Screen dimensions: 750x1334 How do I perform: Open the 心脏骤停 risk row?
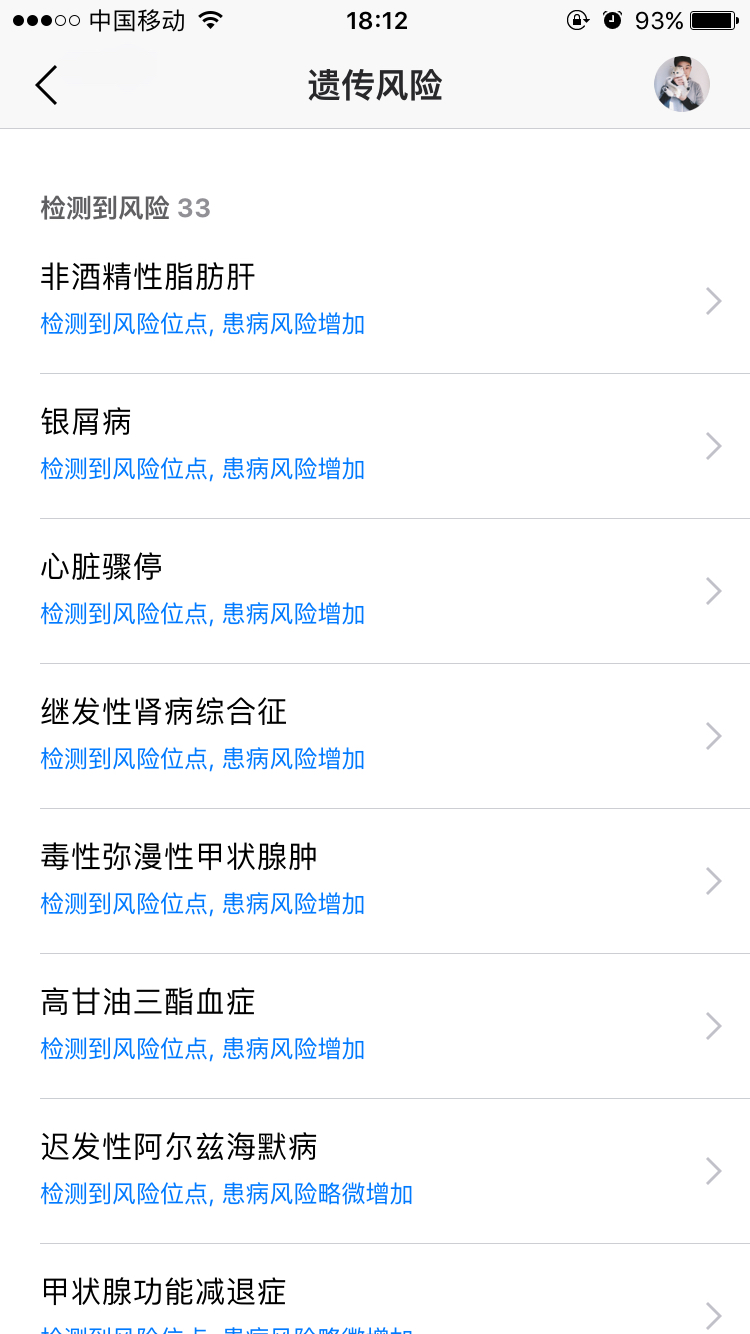coord(375,590)
